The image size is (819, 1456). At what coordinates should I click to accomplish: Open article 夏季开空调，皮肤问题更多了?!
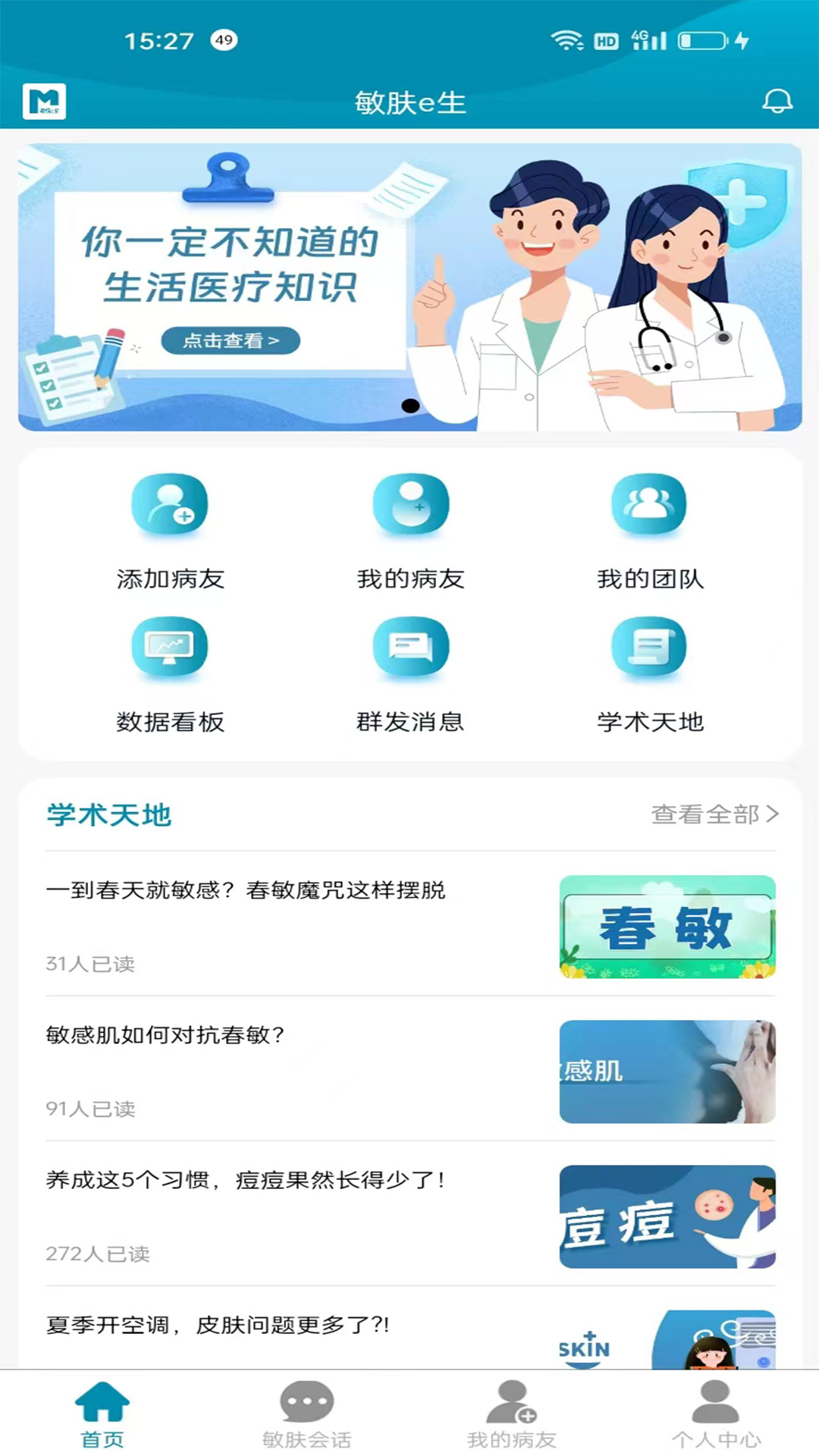pos(218,1326)
